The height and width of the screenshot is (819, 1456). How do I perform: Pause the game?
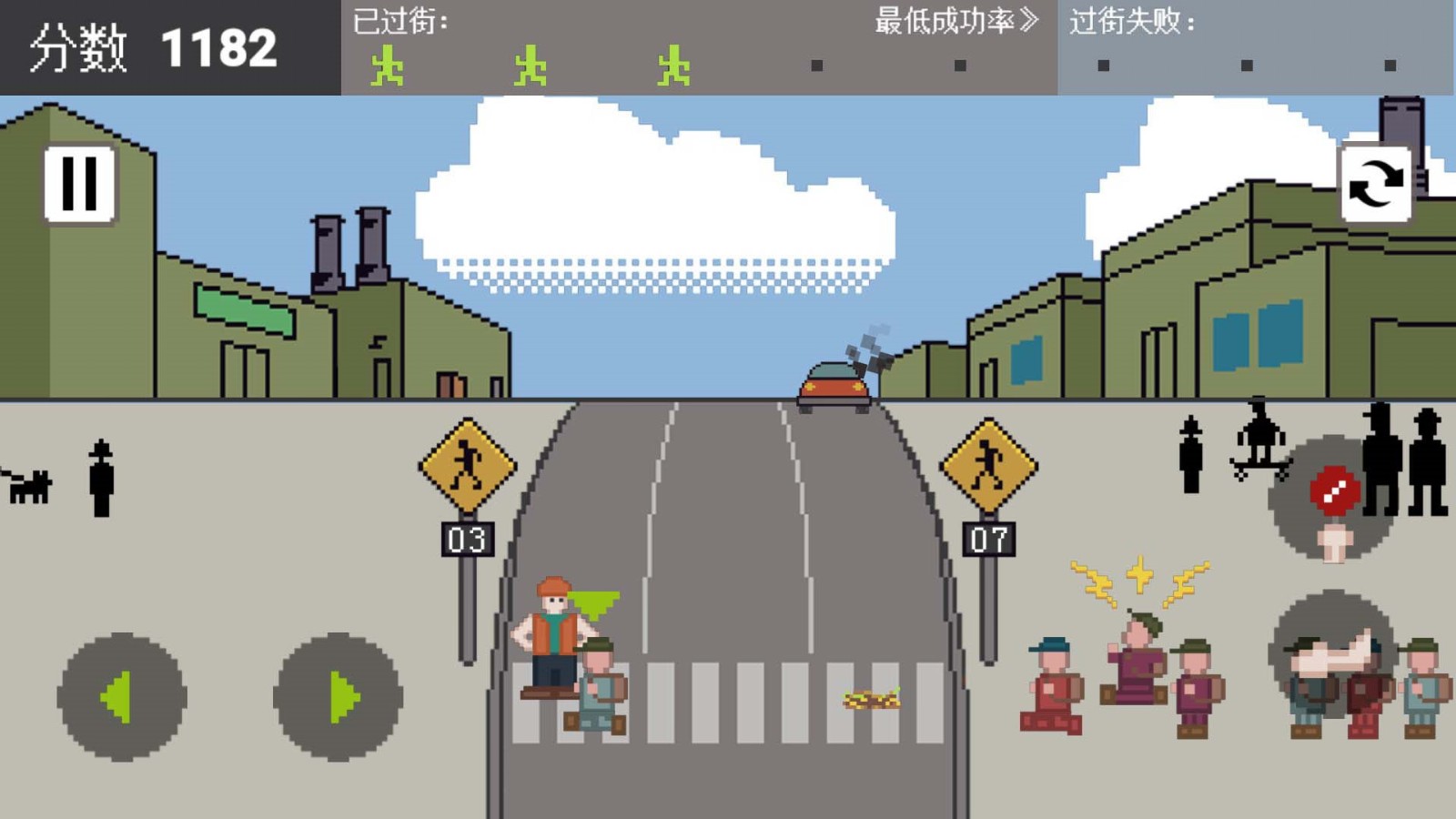pyautogui.click(x=79, y=184)
